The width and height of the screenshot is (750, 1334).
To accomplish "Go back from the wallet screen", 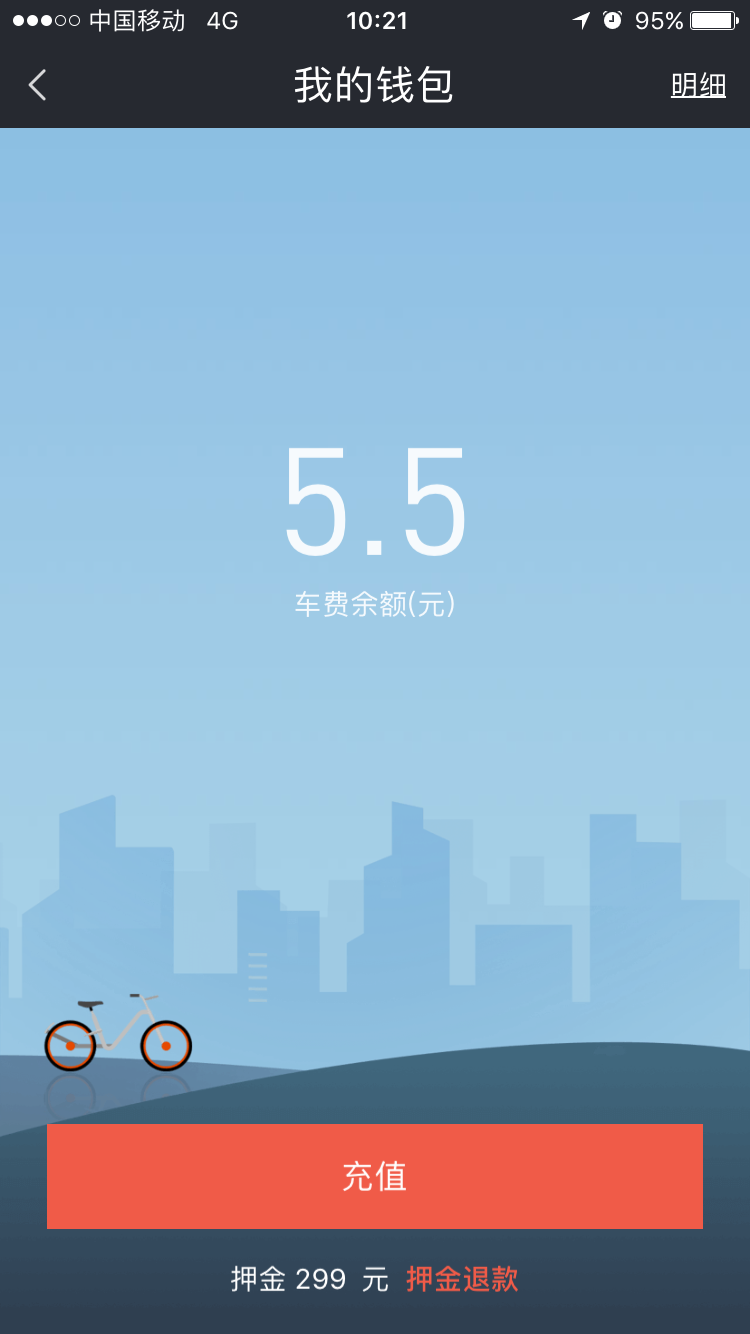I will (x=38, y=86).
